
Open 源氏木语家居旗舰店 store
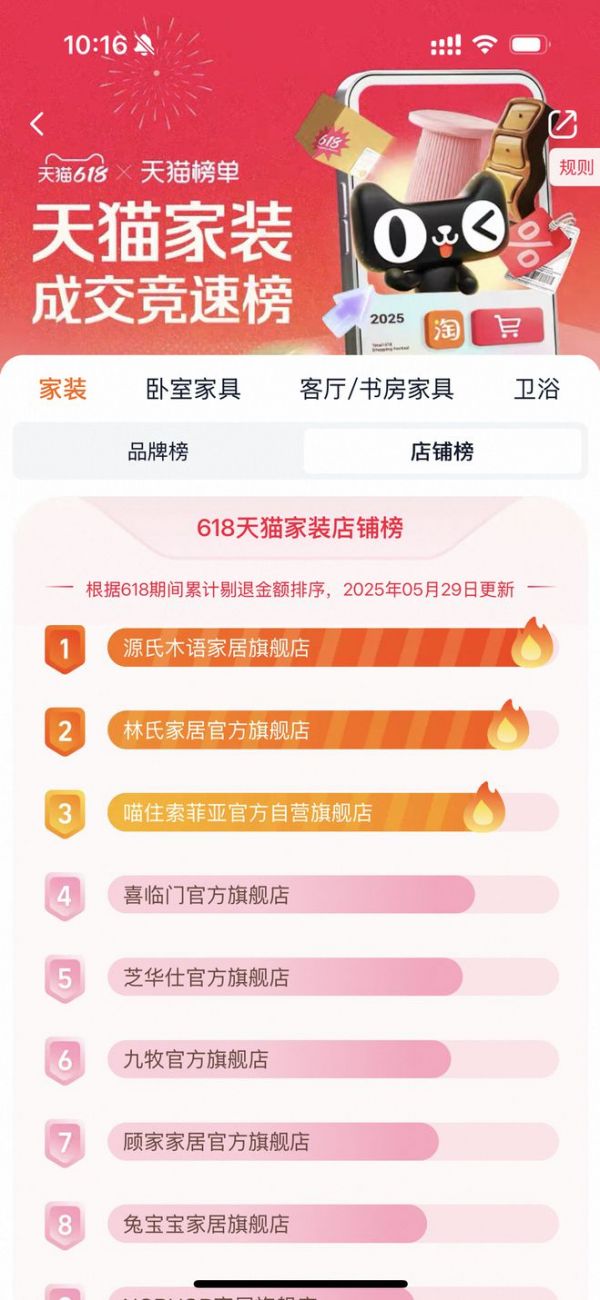coord(216,648)
